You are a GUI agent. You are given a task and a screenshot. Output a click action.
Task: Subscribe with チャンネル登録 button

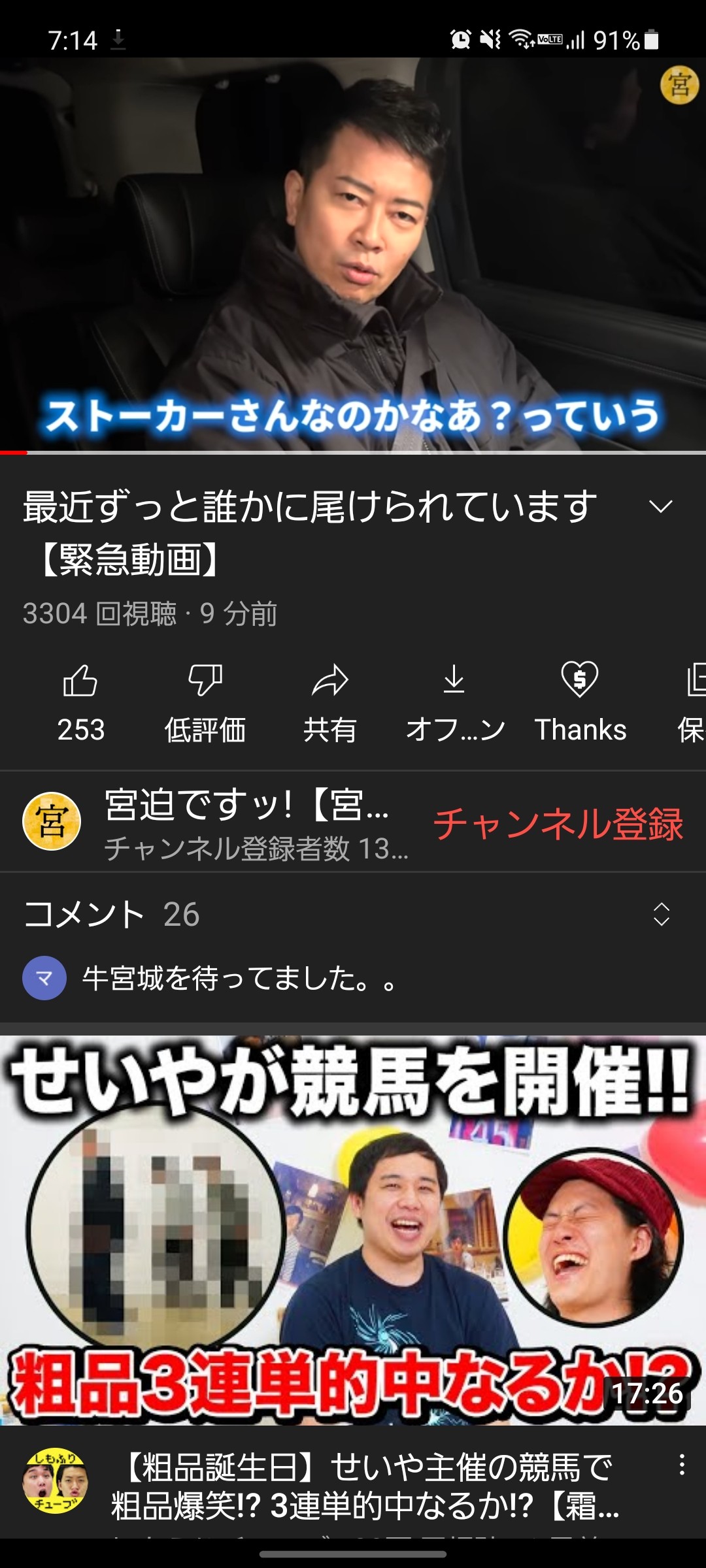(558, 823)
